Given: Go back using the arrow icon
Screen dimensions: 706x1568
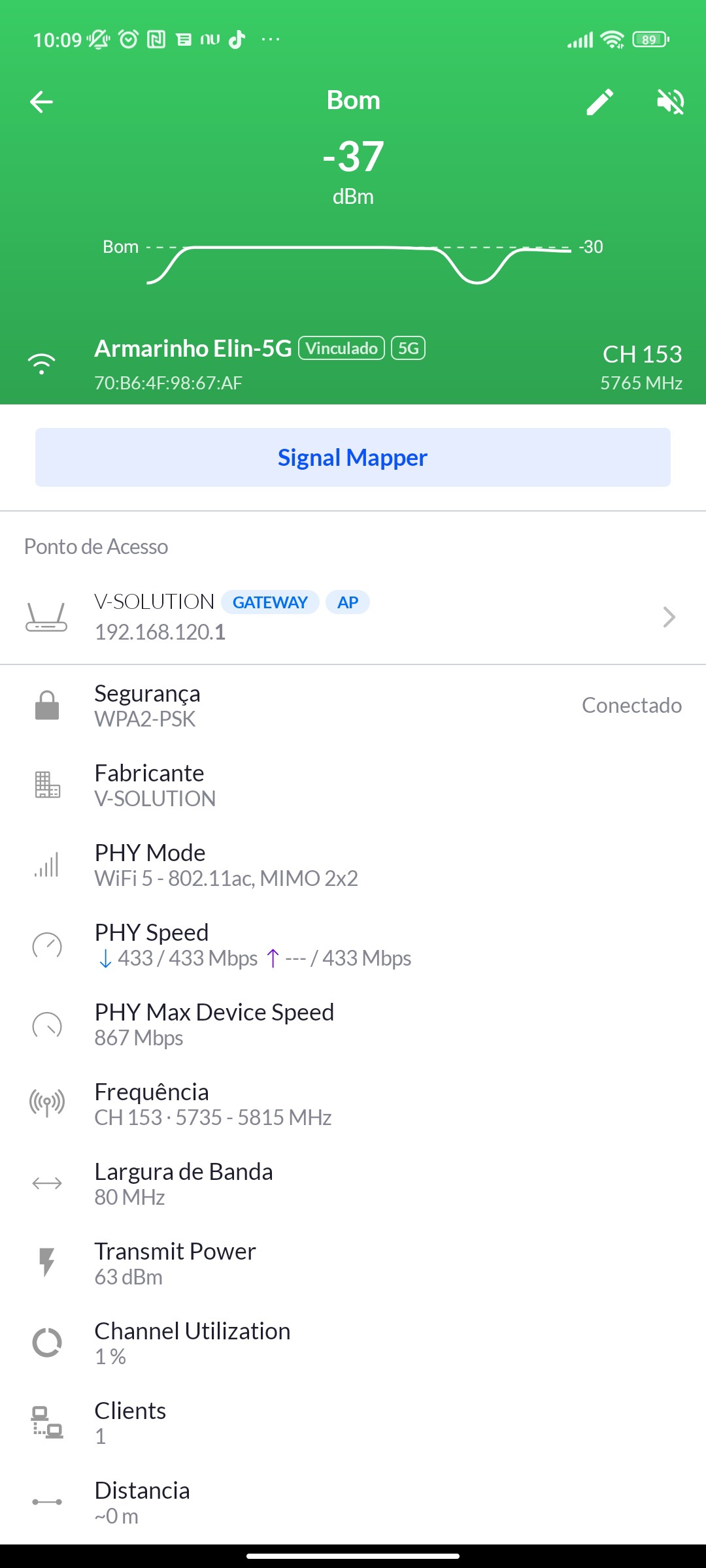Looking at the screenshot, I should tap(42, 102).
